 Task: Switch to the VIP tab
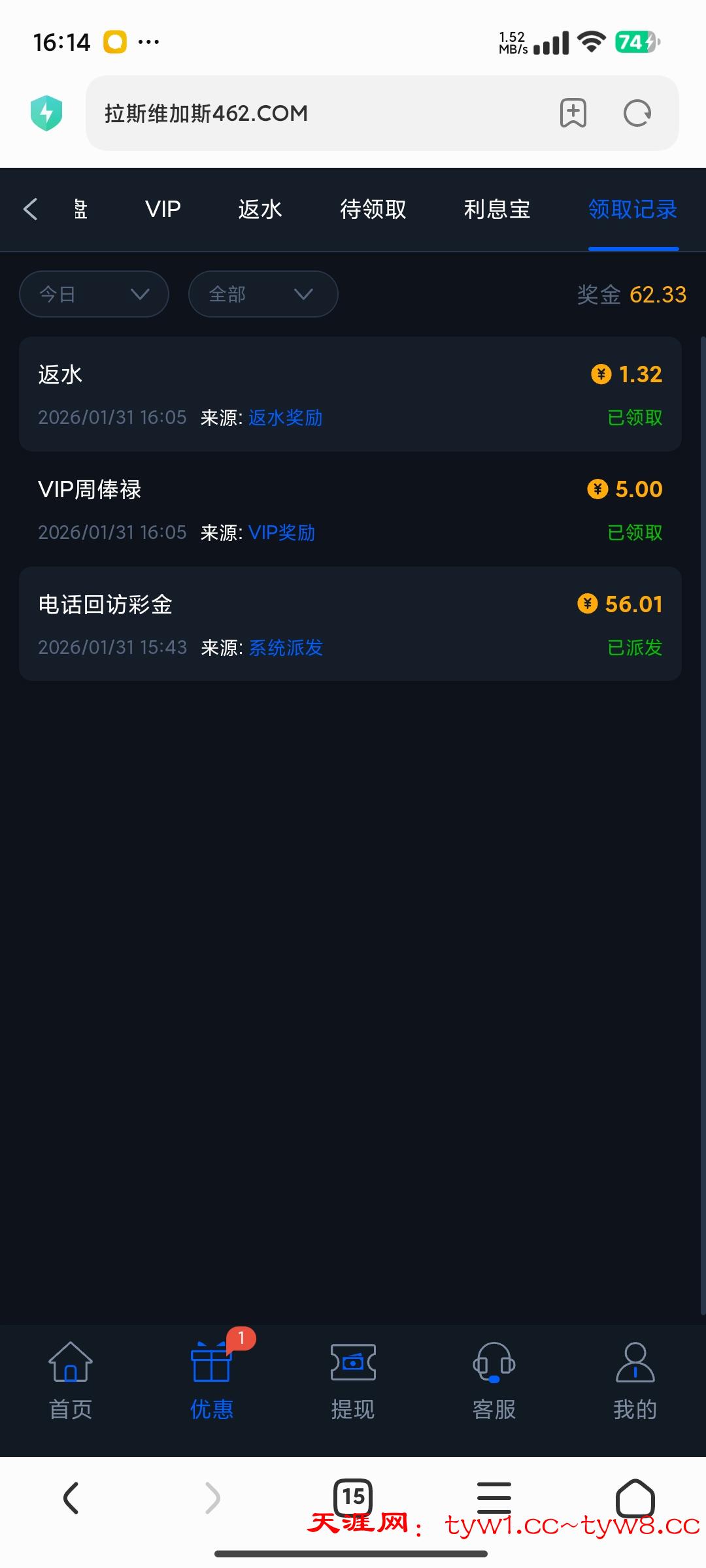pos(163,209)
